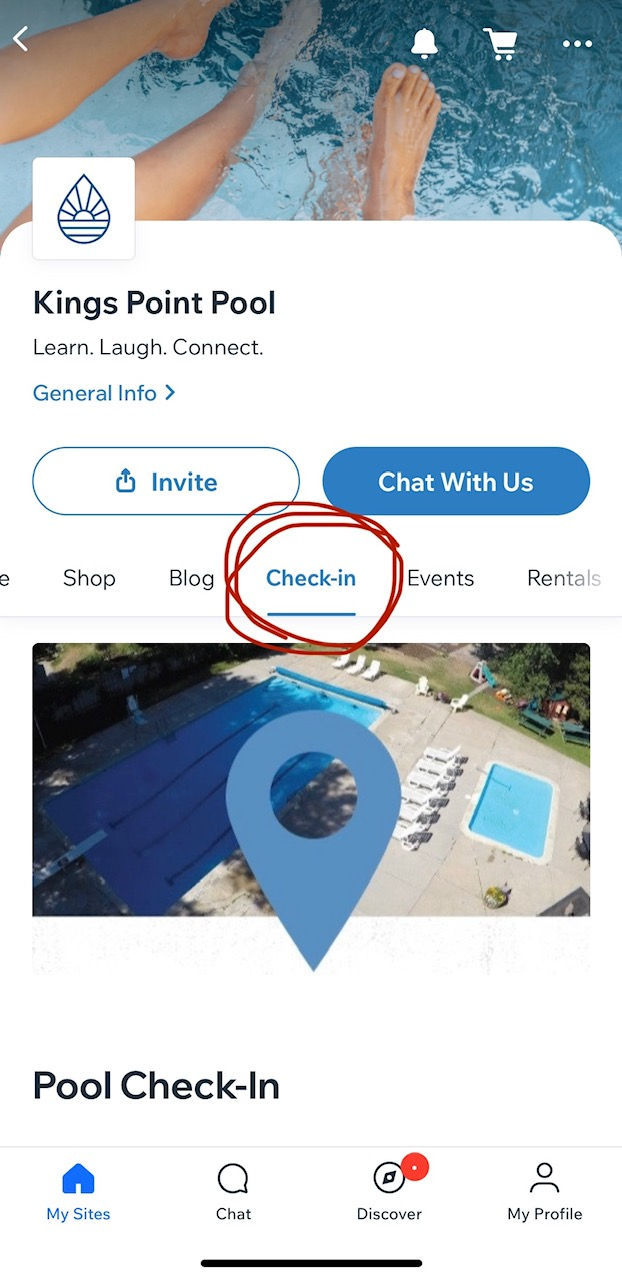Open the three-dot overflow menu
Screen dimensions: 622x1280
tap(577, 44)
